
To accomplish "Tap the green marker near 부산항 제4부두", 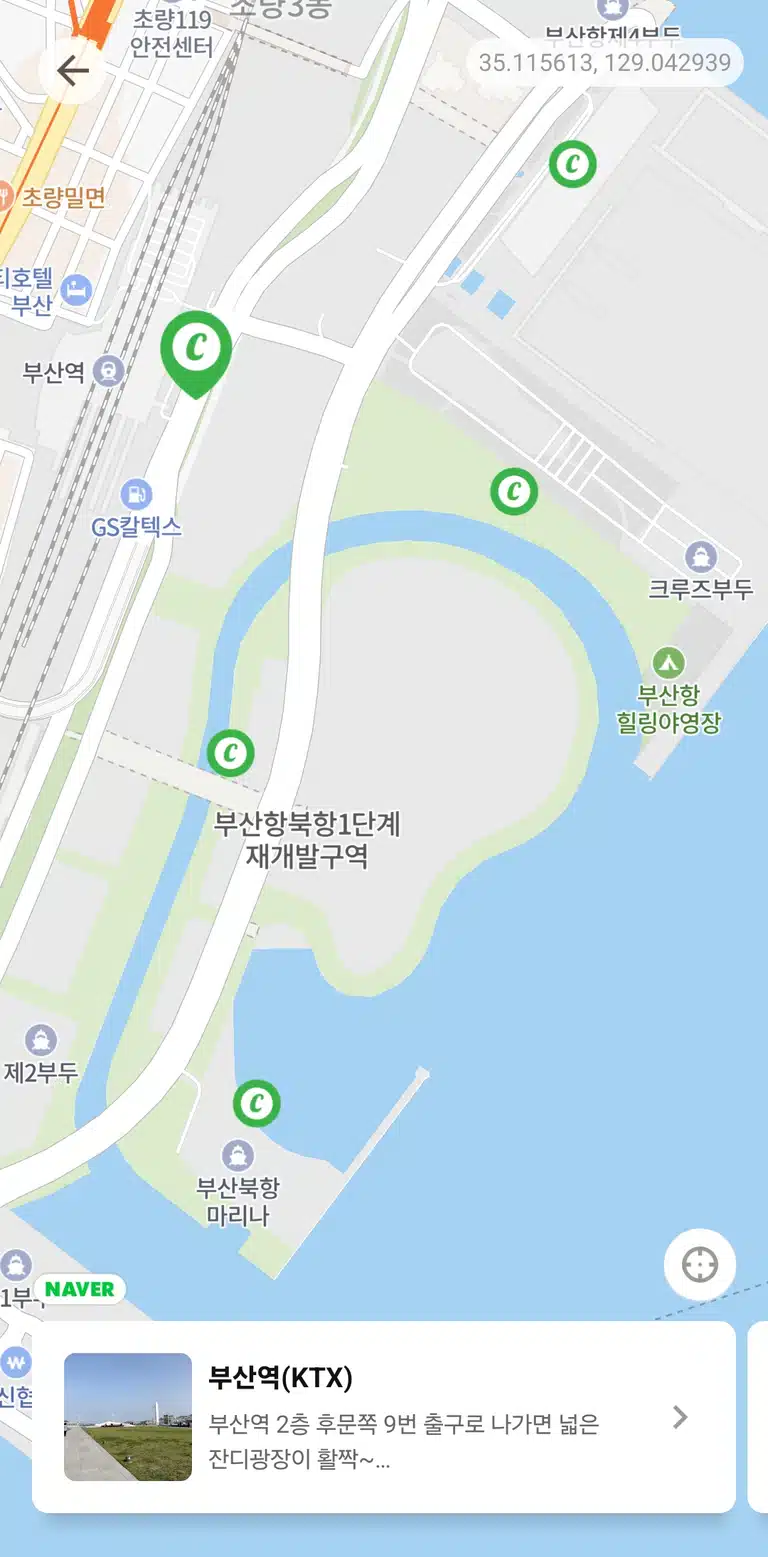I will pyautogui.click(x=573, y=163).
